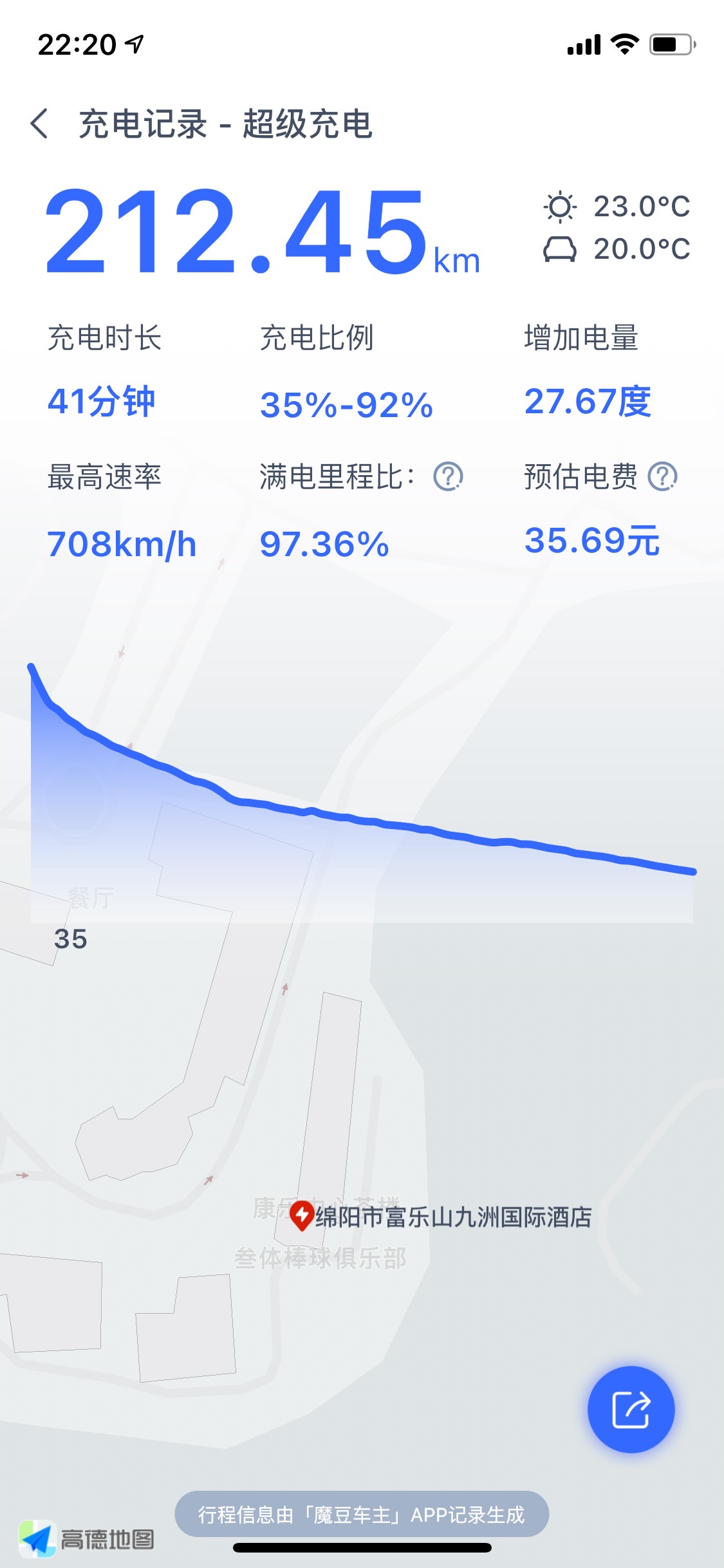Select the 充电记录 - 超级充电 title
The width and height of the screenshot is (724, 1568).
pos(225,124)
